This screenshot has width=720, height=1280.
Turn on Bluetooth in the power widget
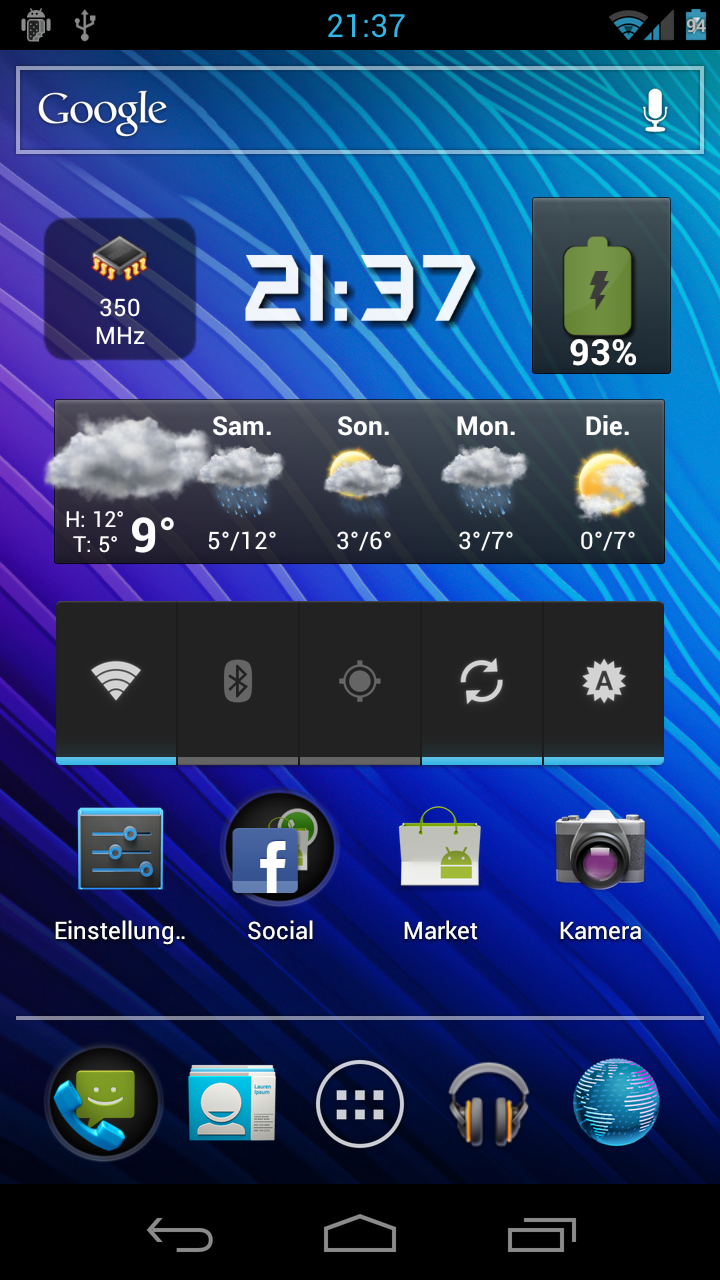[238, 683]
